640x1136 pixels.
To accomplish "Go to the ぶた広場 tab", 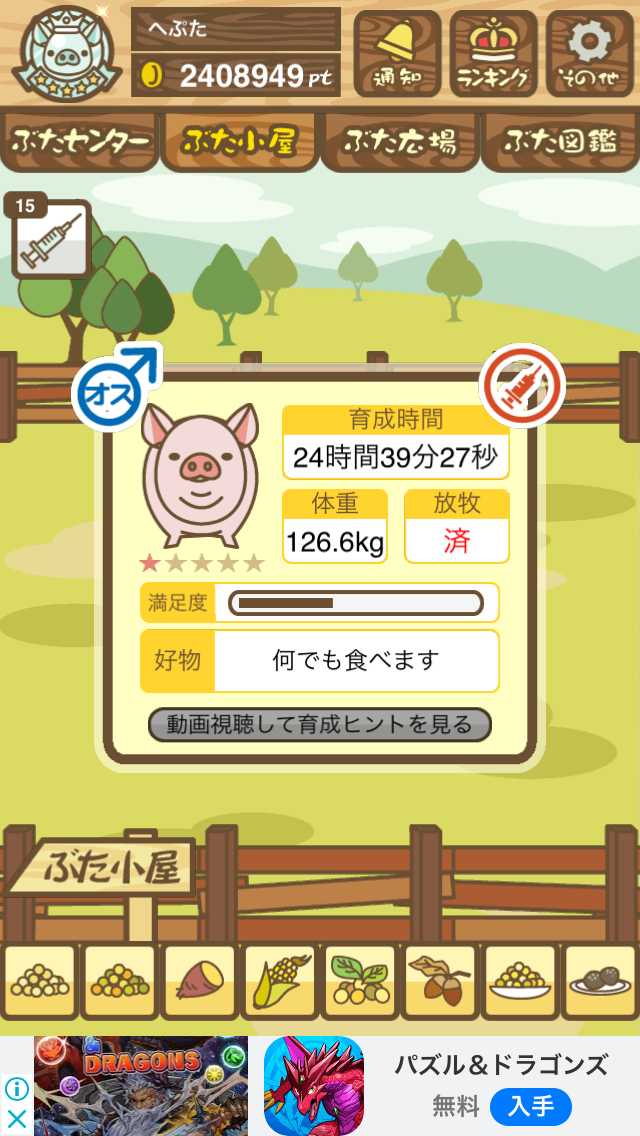I will (x=400, y=142).
